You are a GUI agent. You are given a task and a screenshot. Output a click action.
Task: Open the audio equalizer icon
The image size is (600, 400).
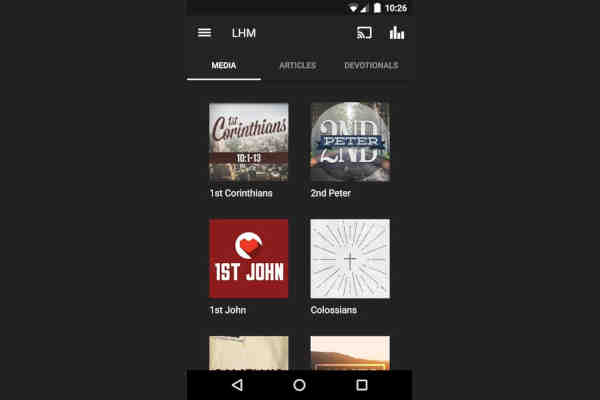pyautogui.click(x=396, y=32)
